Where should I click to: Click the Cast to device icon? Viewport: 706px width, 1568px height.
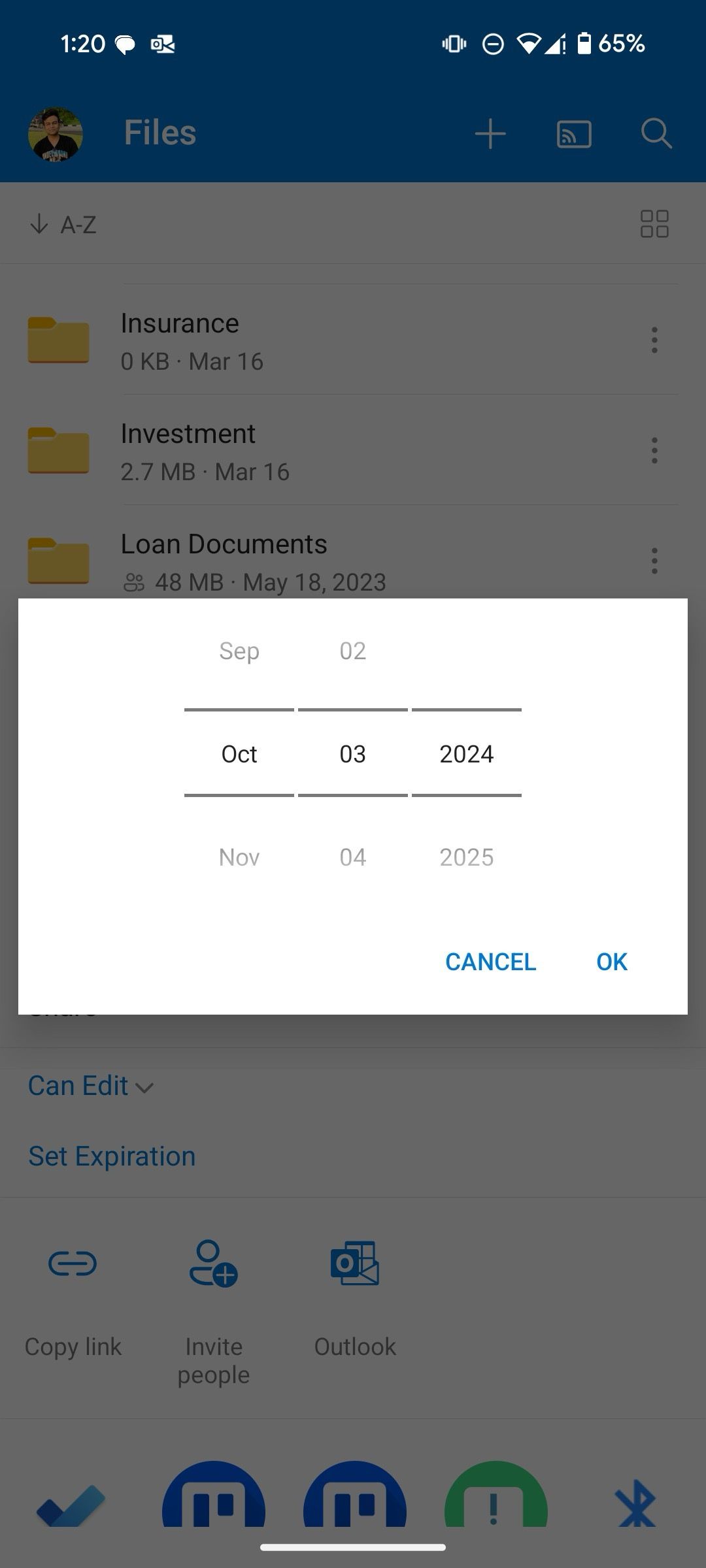574,134
